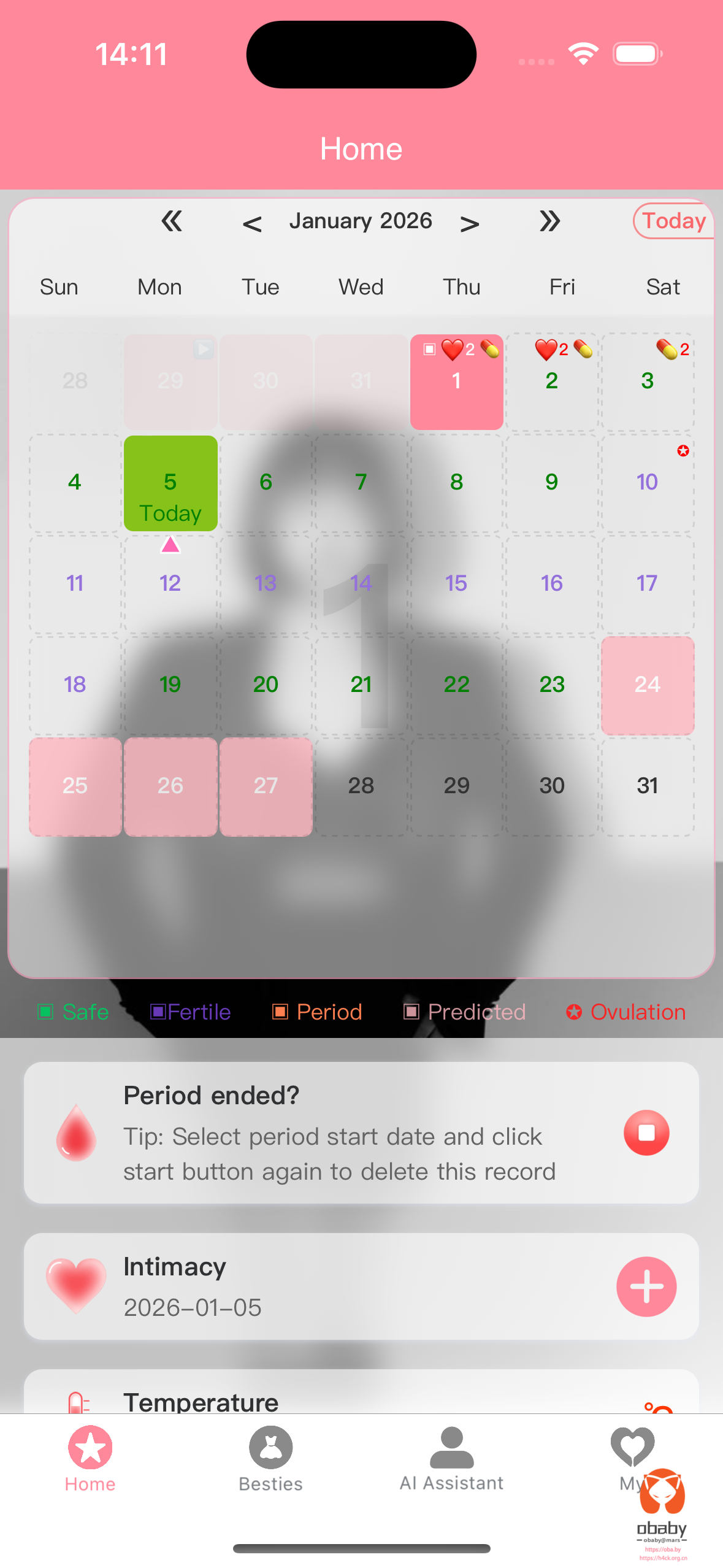Open the AI Assistant tab
The image size is (723, 1568).
click(x=451, y=1459)
